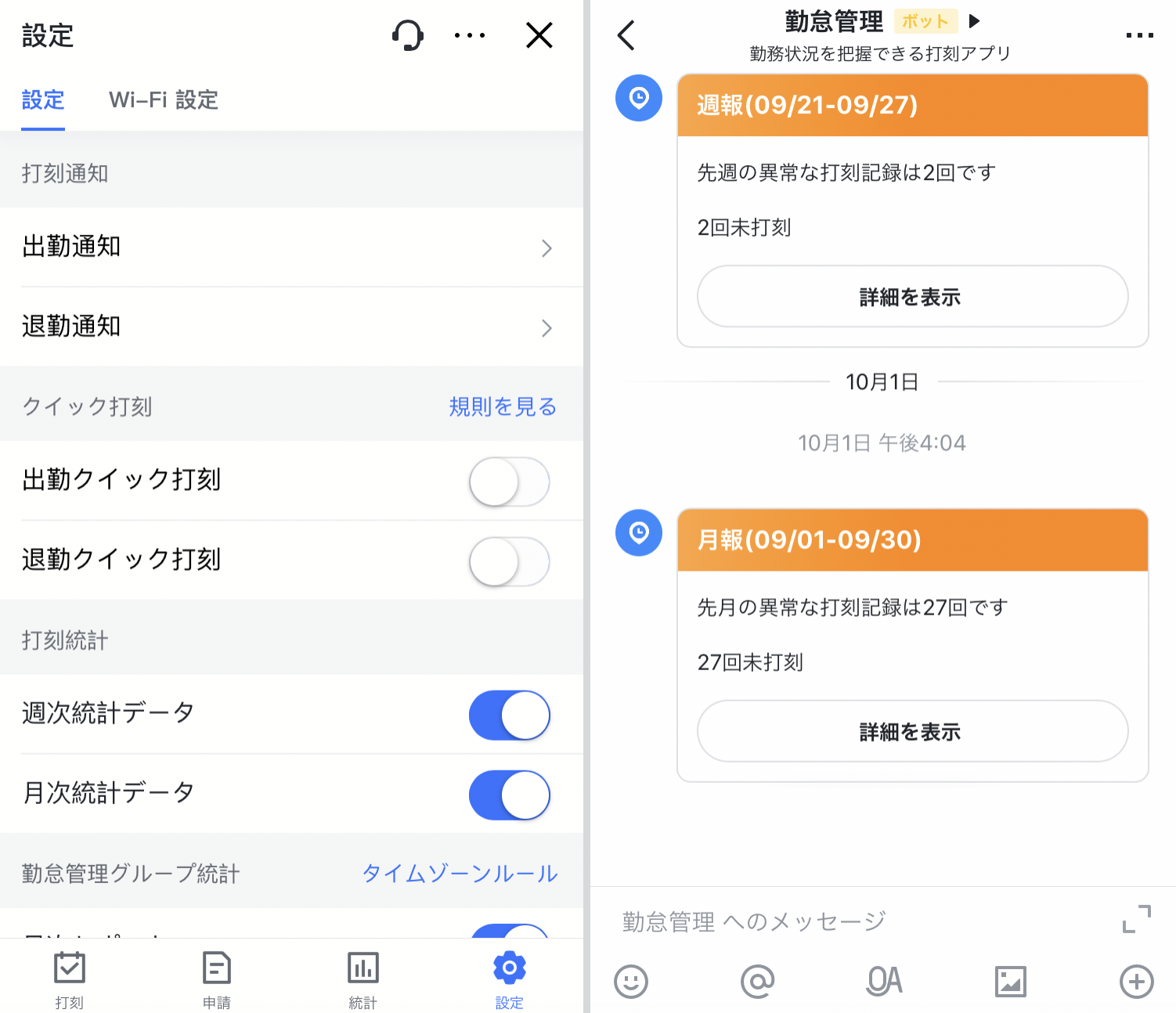Tap 詳細を表示 in the 月報 card
Screen dimensions: 1176x1013
912,731
